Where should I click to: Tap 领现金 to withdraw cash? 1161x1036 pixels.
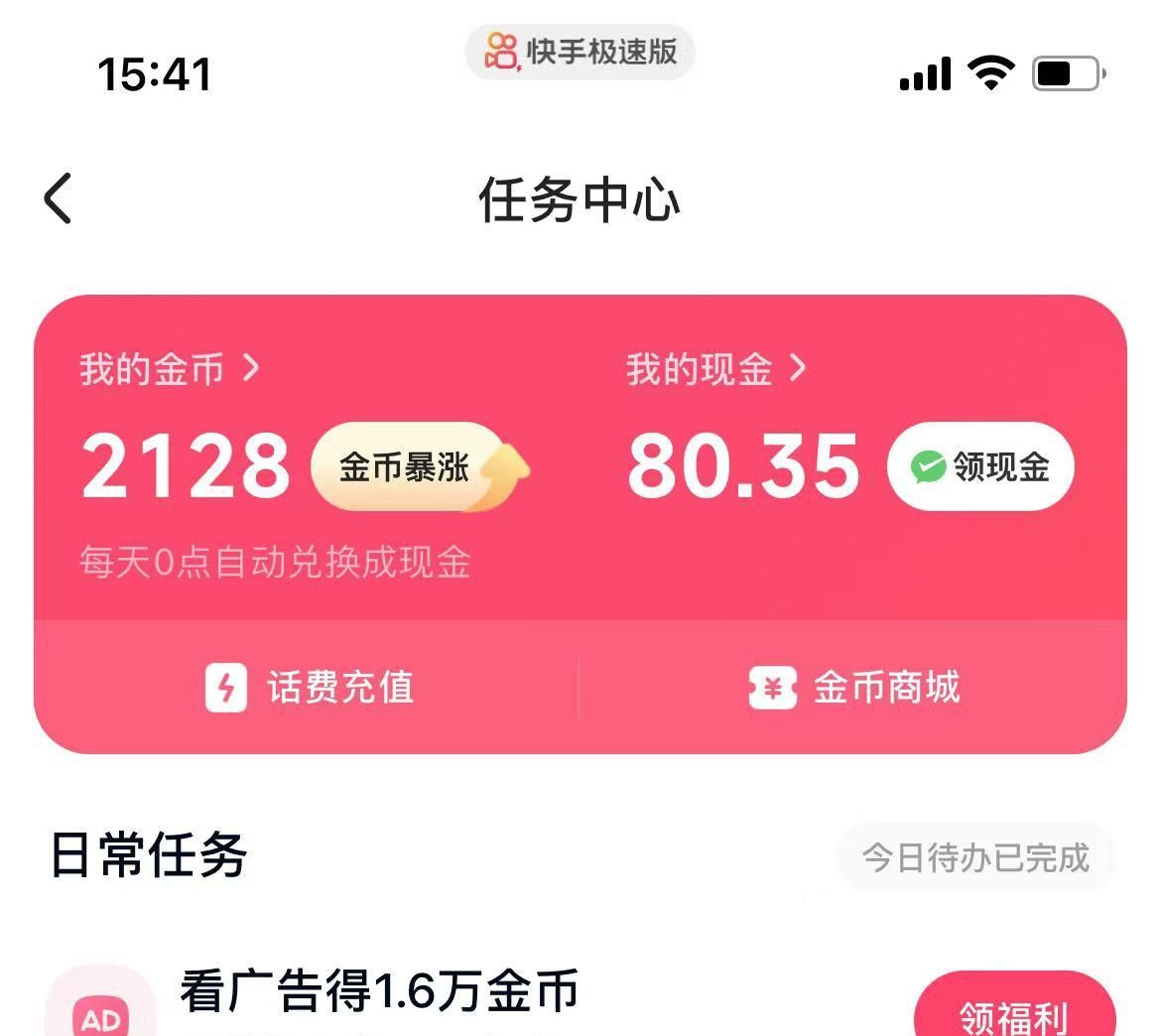(x=980, y=466)
